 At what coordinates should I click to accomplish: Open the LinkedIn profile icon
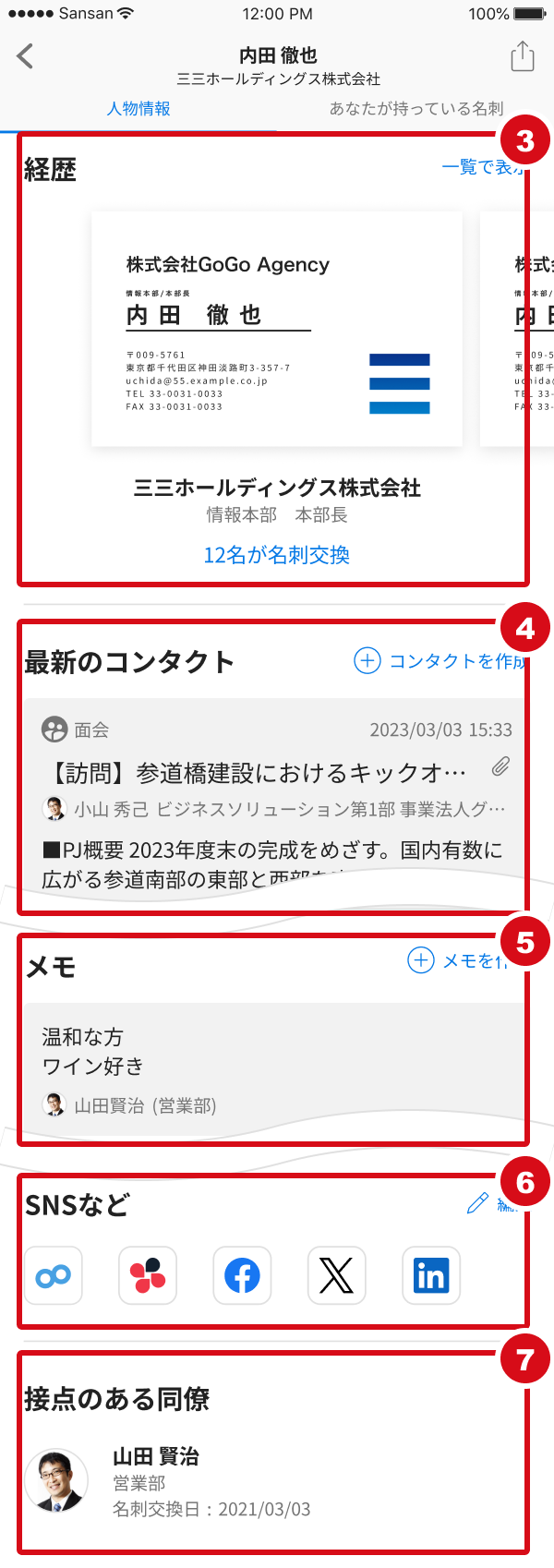pyautogui.click(x=431, y=1276)
